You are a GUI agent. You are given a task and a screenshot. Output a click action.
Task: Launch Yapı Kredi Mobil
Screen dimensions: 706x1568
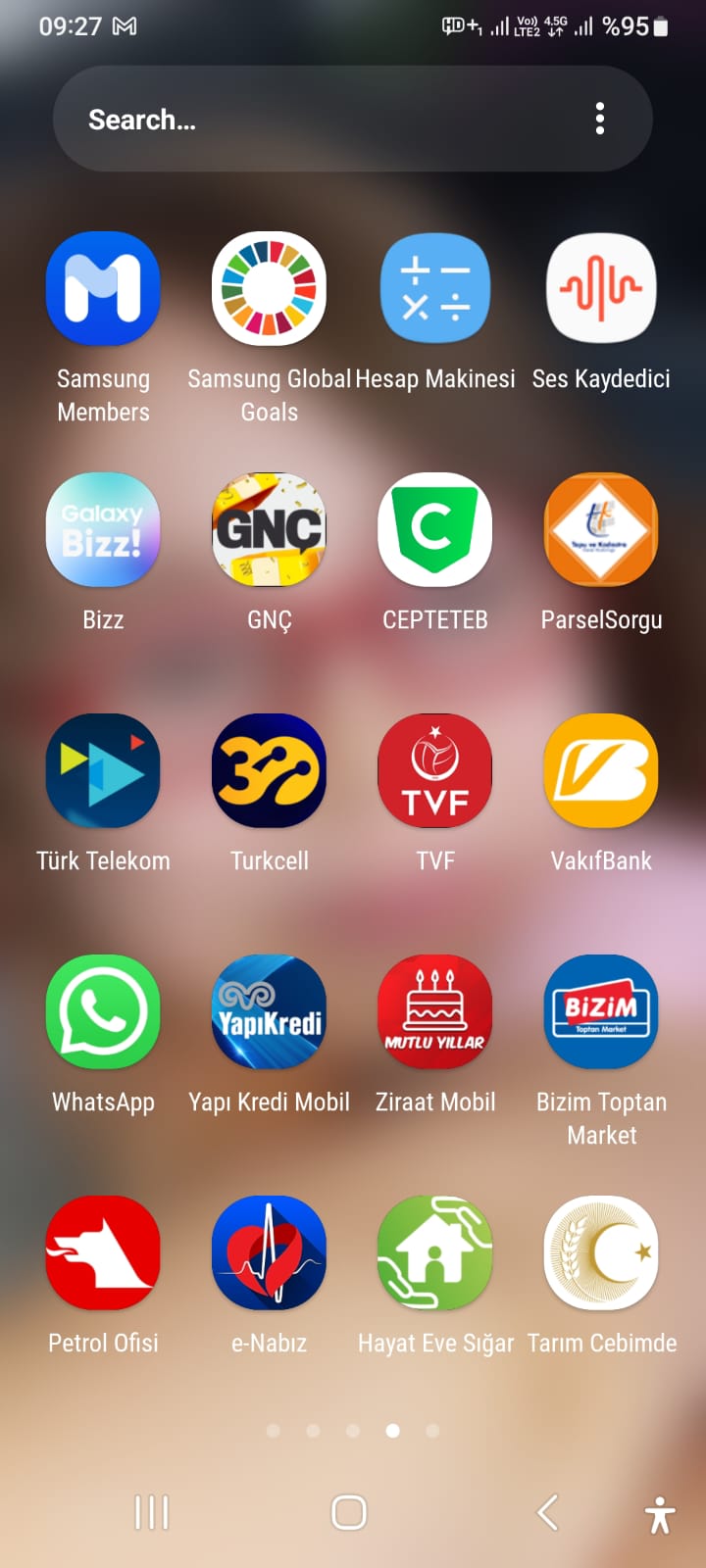coord(269,1012)
